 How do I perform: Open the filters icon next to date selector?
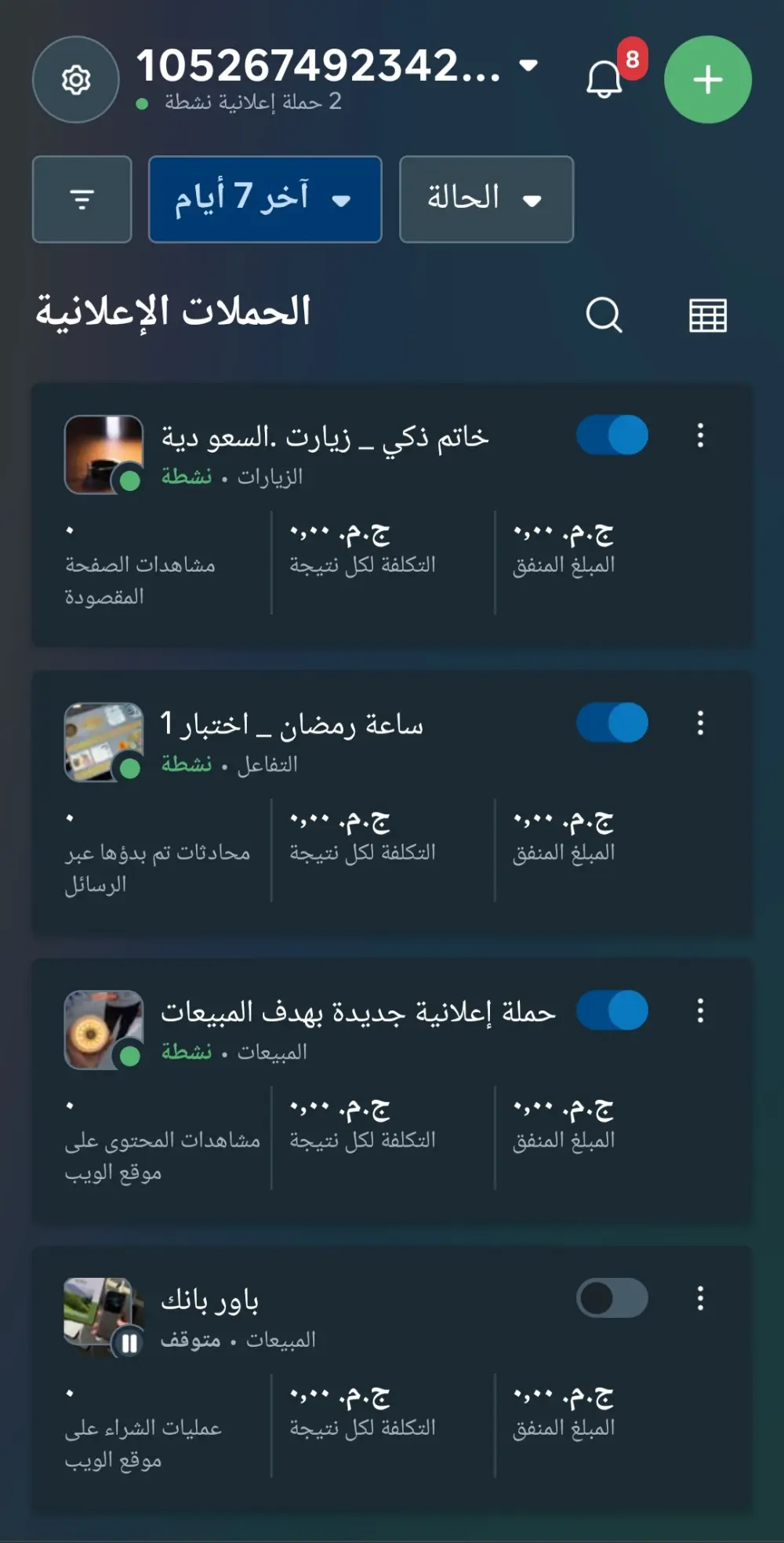(x=81, y=198)
